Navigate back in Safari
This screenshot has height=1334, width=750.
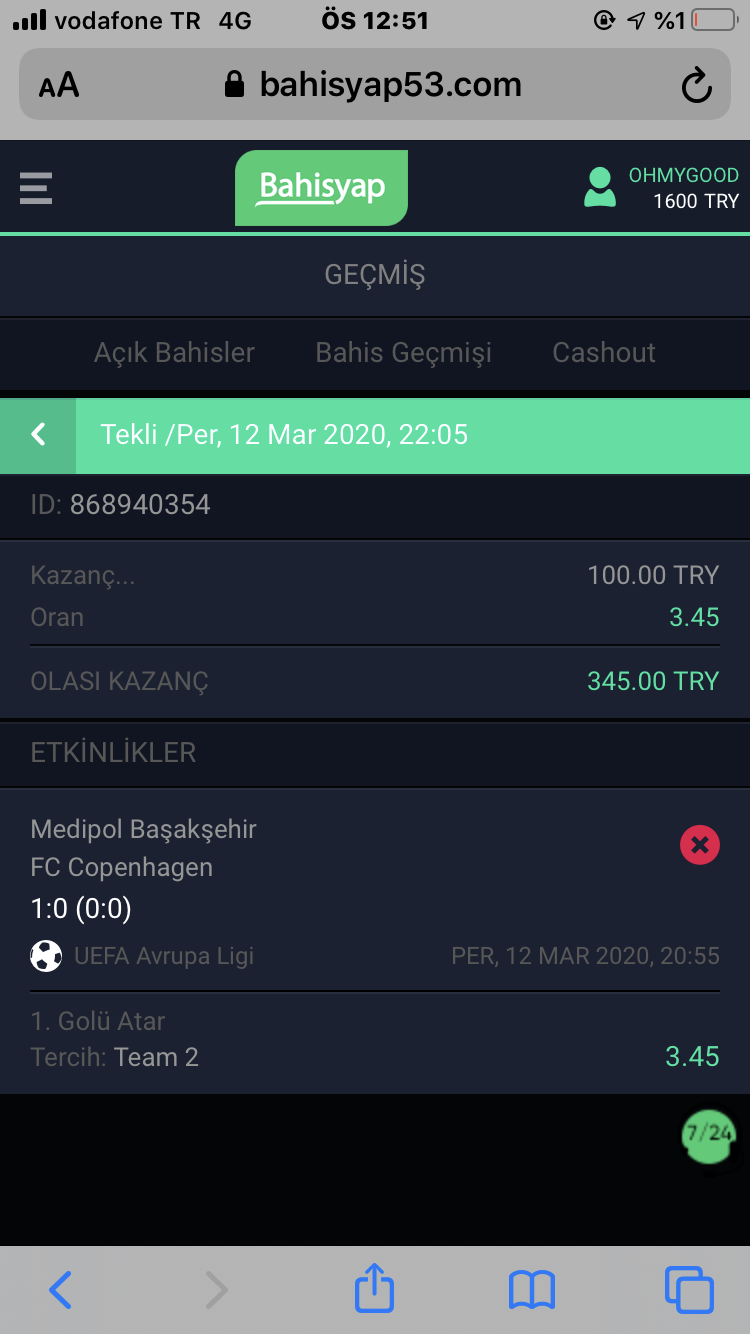coord(60,1290)
